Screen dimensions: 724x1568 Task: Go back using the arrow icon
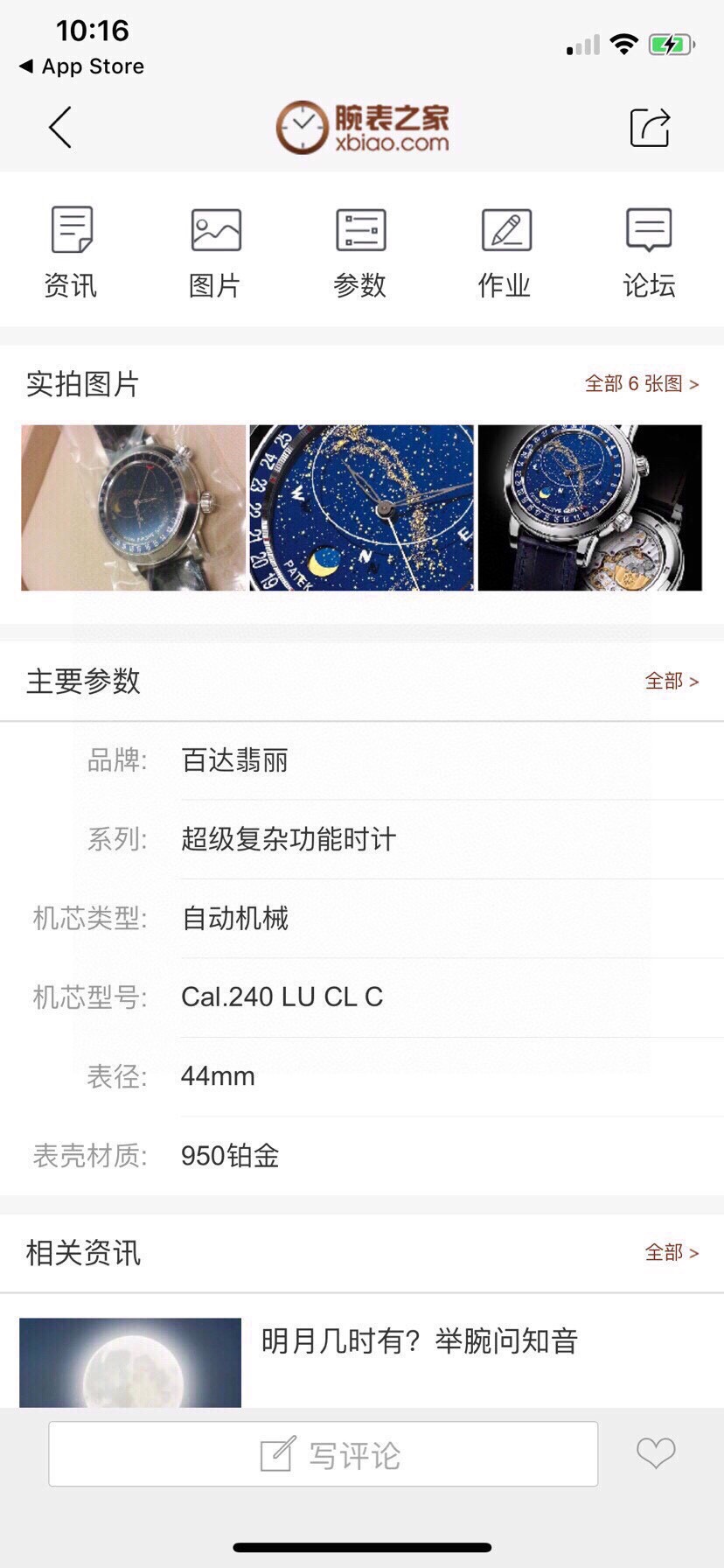coord(60,128)
